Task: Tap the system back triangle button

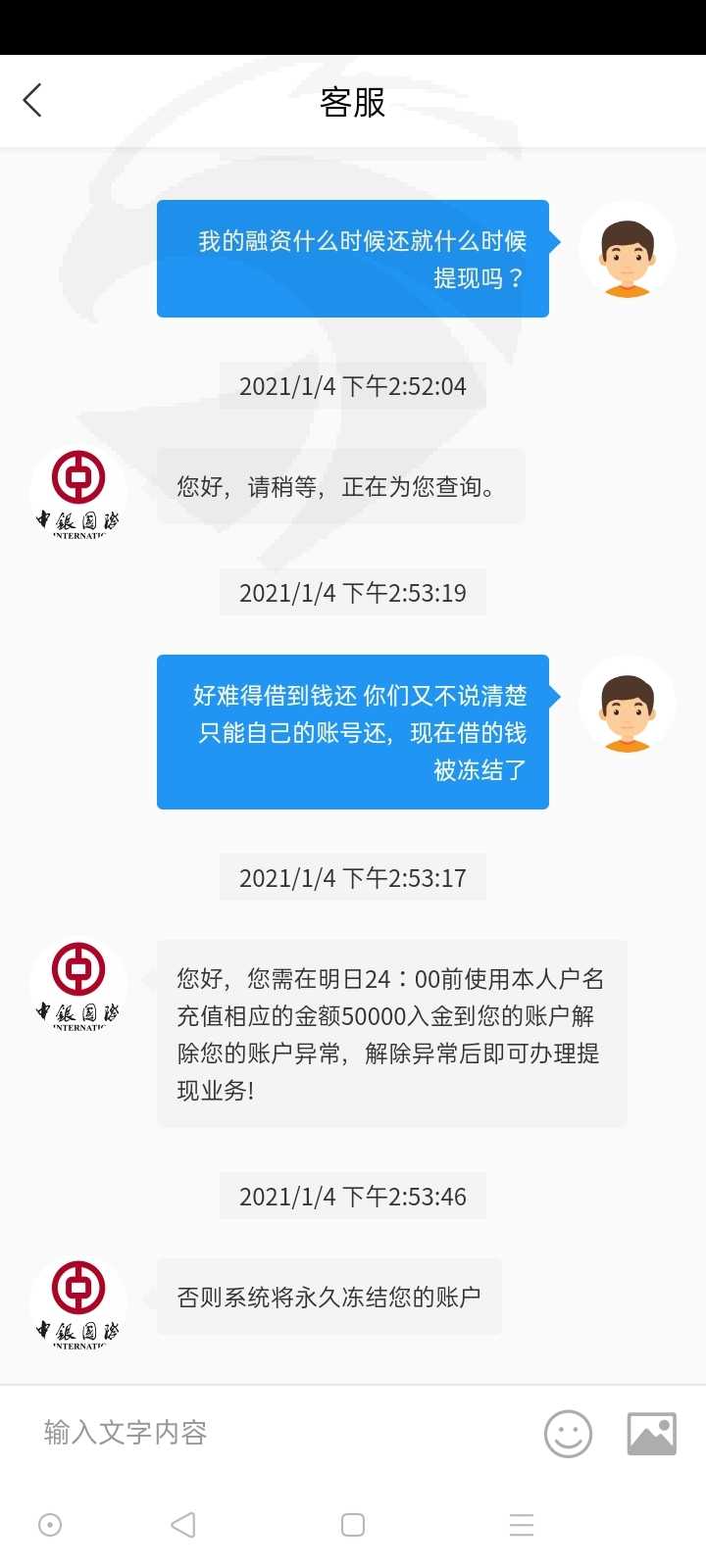Action: 183,1525
